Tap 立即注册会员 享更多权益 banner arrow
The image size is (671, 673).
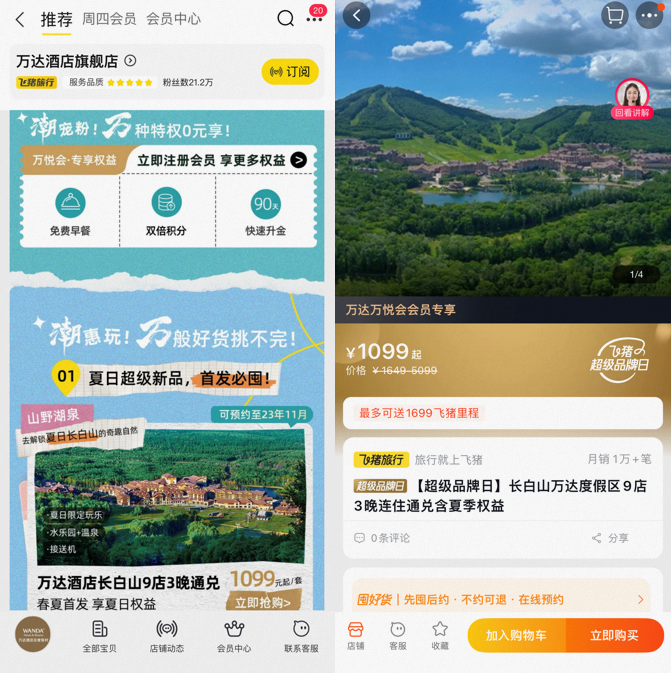pos(299,160)
